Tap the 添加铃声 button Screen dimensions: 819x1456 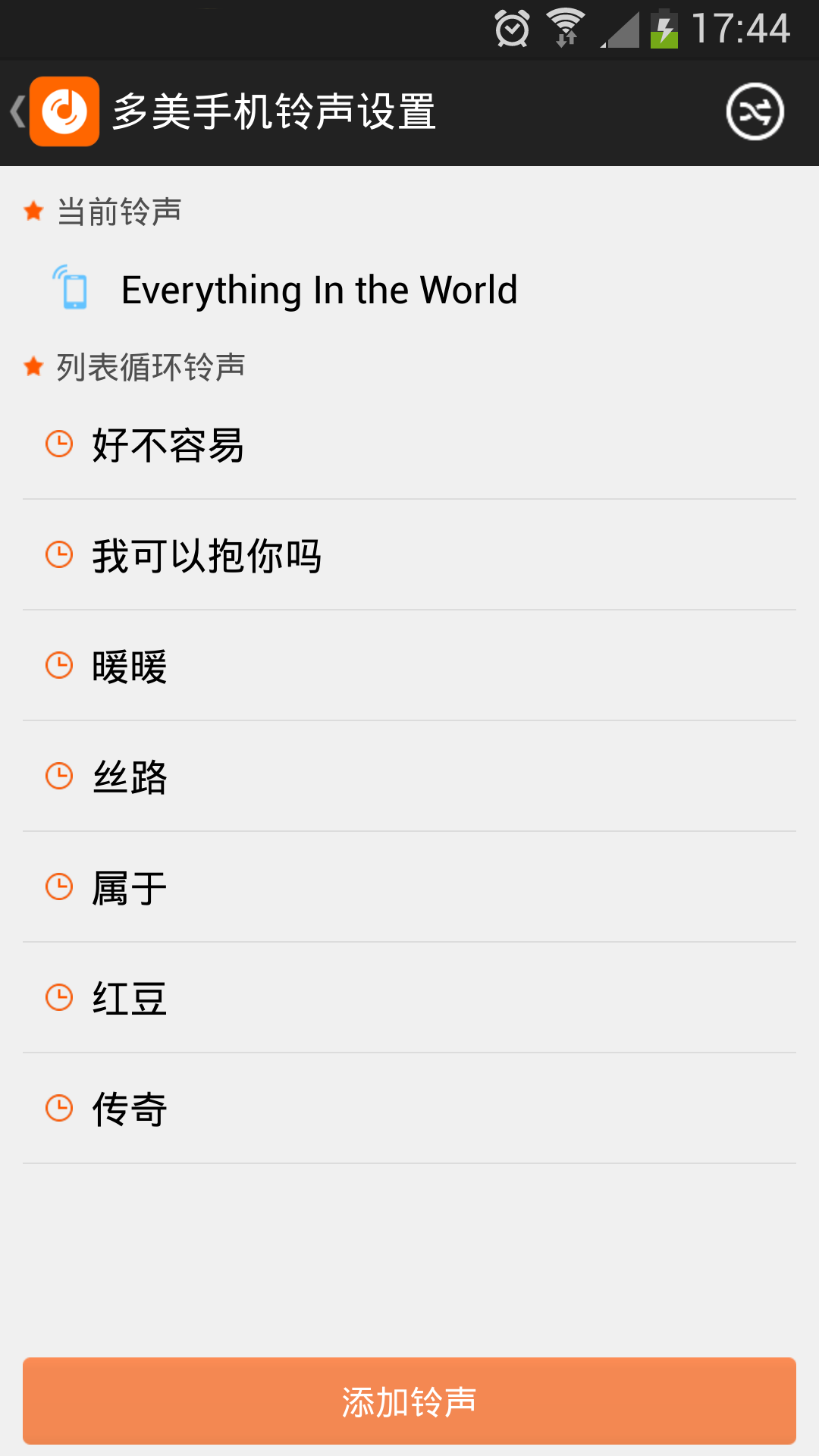click(x=409, y=1401)
